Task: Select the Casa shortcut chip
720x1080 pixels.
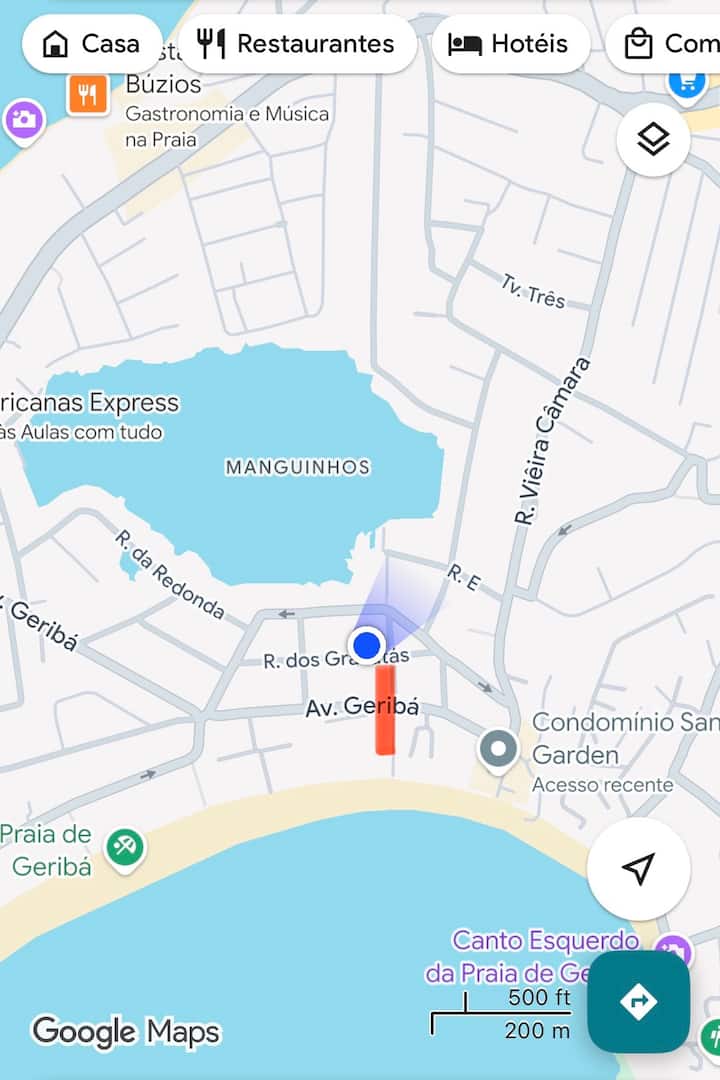Action: (x=92, y=44)
